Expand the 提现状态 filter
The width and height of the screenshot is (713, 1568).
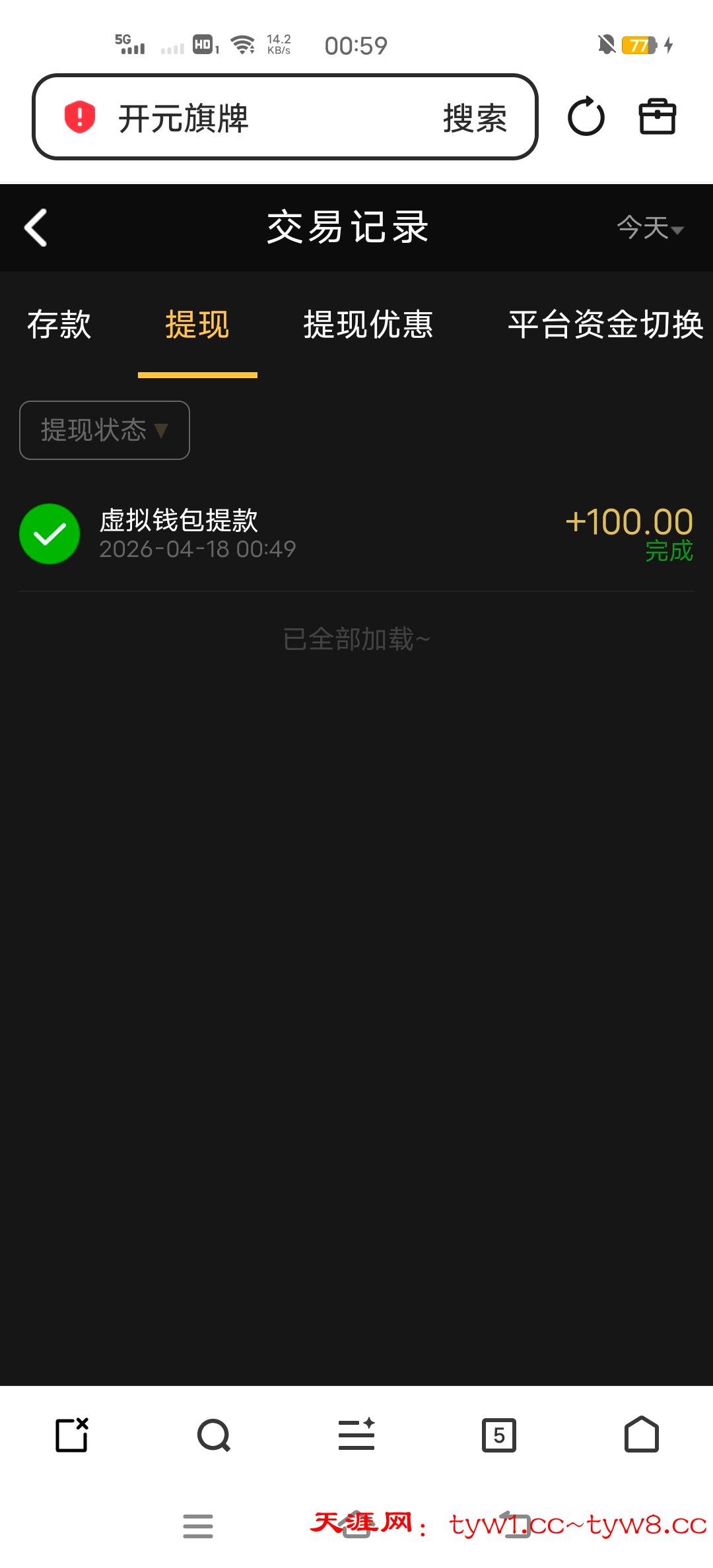[x=104, y=430]
